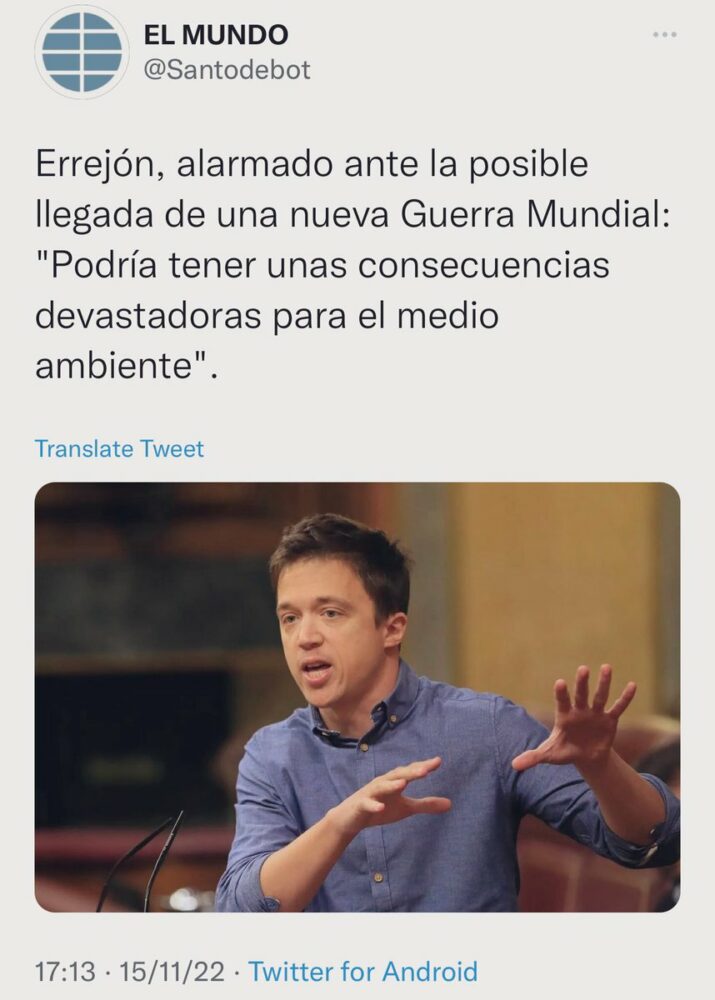
Task: Tap the Twitter for Android source link
Action: pos(362,970)
